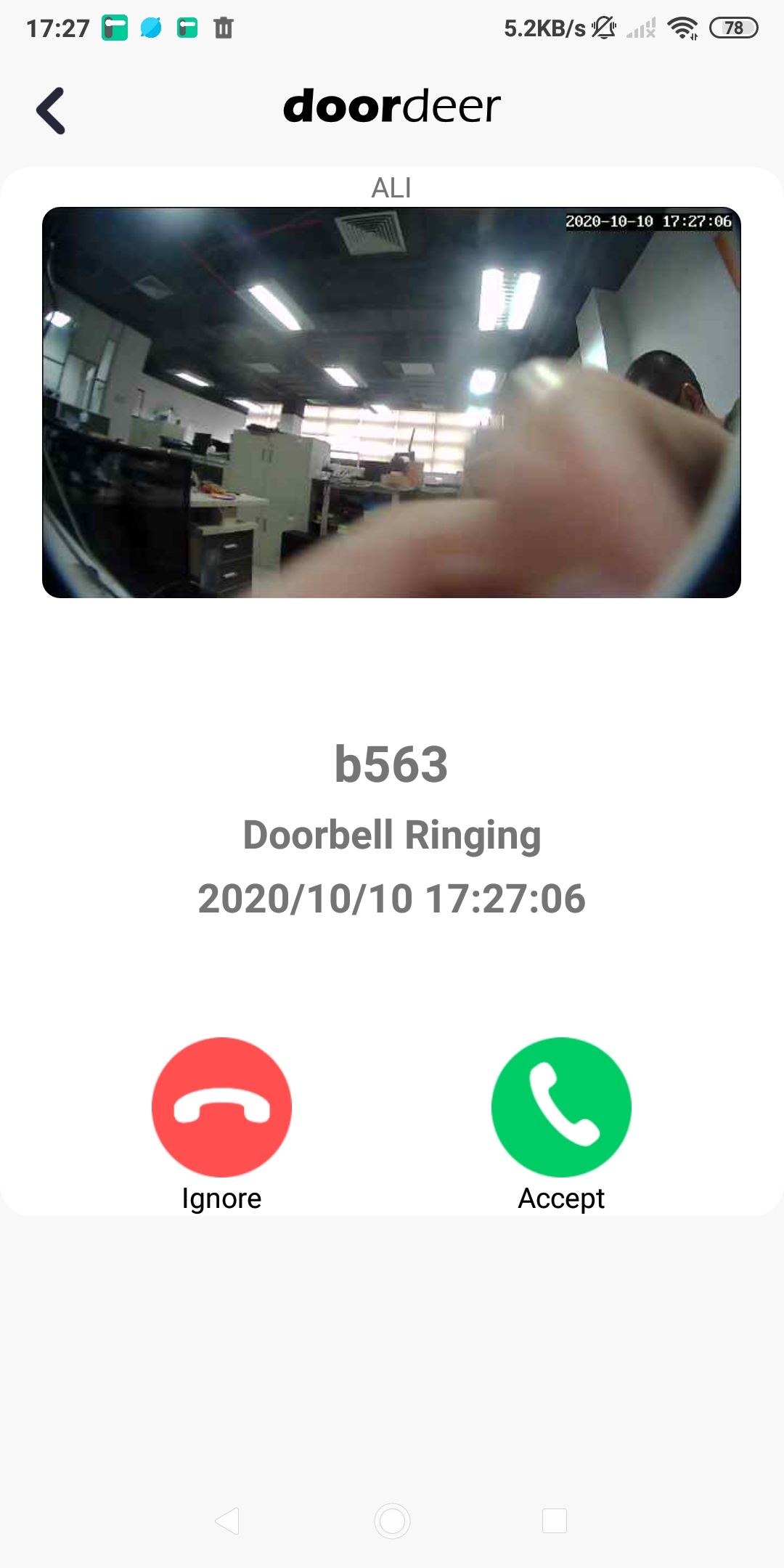Open the recent apps view

pos(555,1521)
